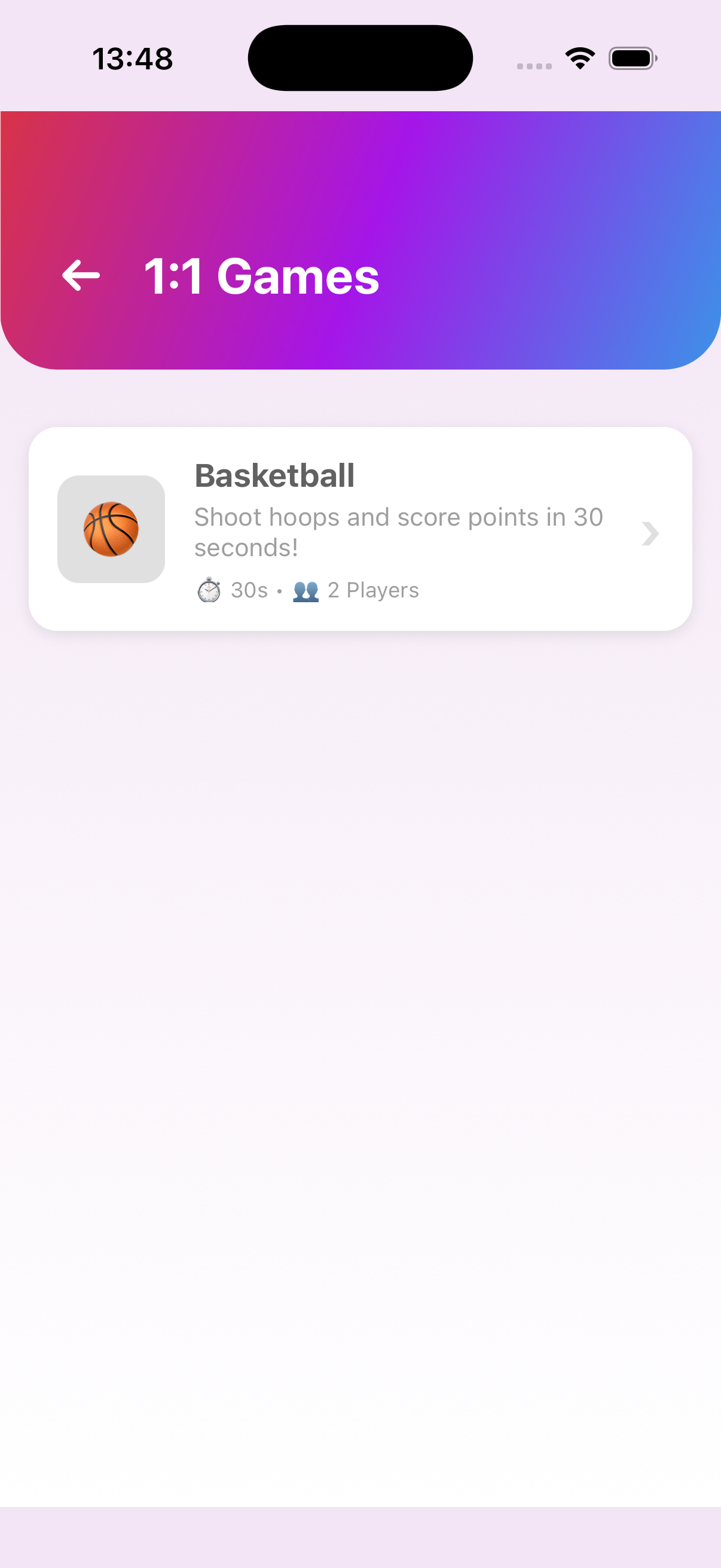Click the stopwatch icon beside 30s

(x=209, y=590)
